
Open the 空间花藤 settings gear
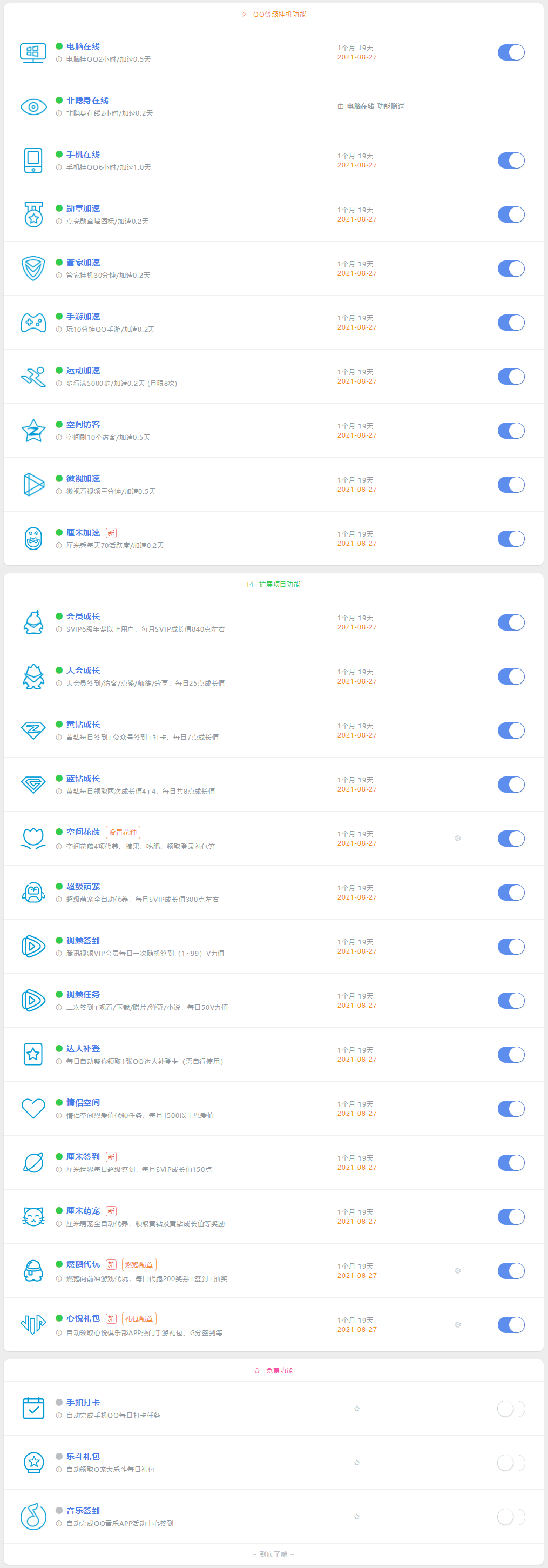click(457, 838)
